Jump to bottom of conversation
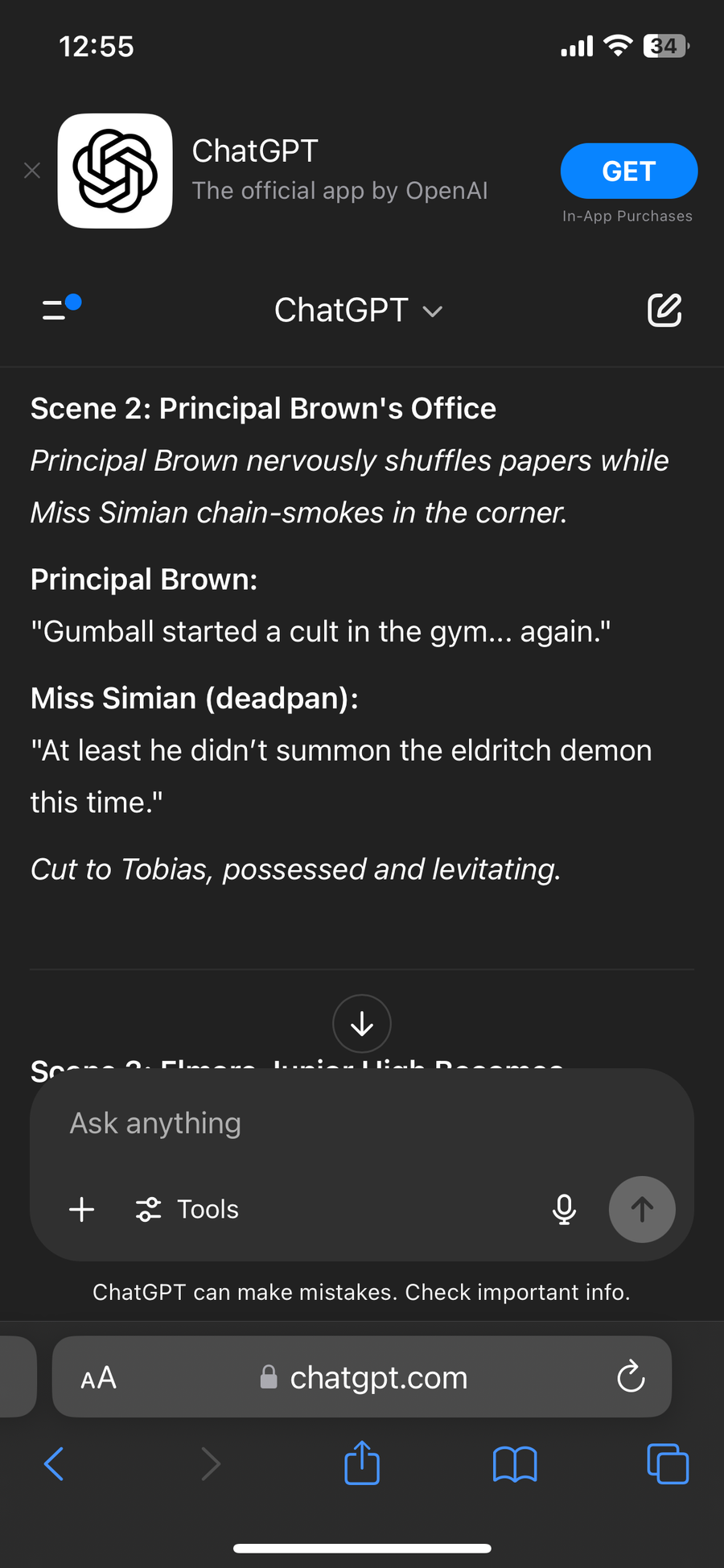The height and width of the screenshot is (1568, 724). point(362,1024)
